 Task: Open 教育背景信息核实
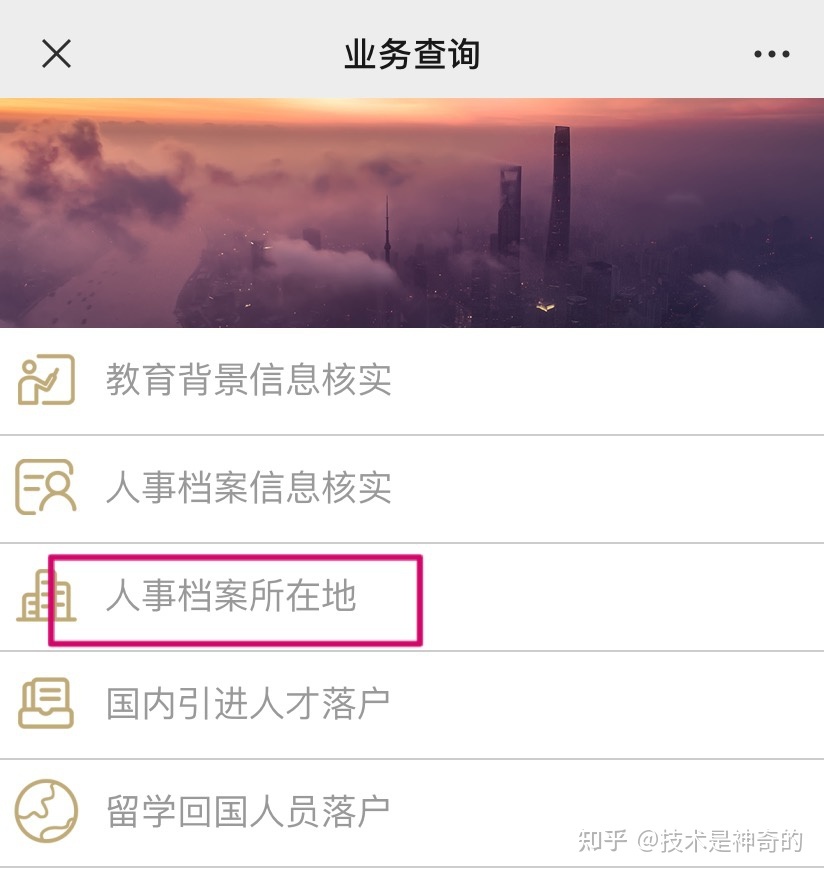248,381
